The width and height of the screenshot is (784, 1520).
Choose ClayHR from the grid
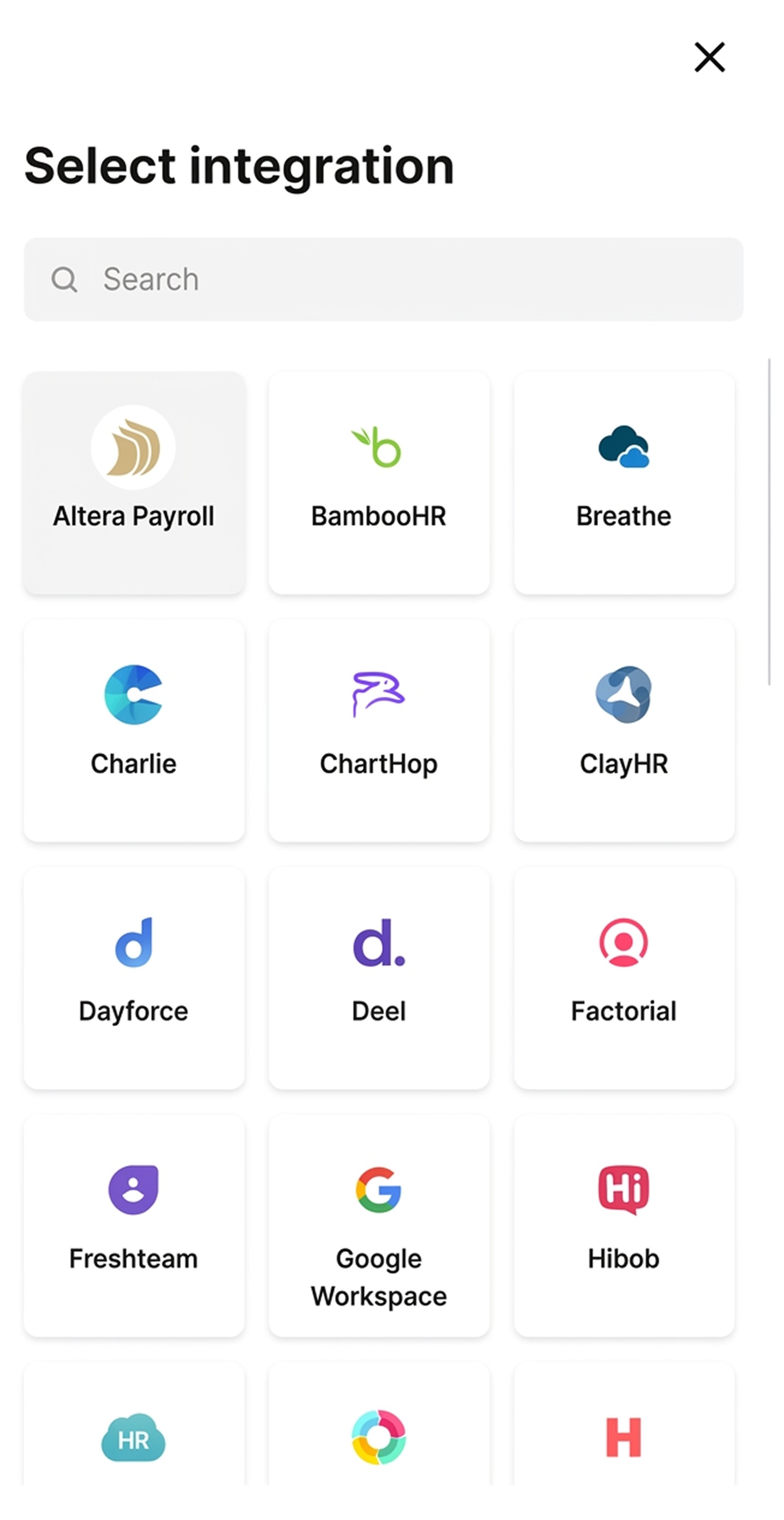coord(624,730)
